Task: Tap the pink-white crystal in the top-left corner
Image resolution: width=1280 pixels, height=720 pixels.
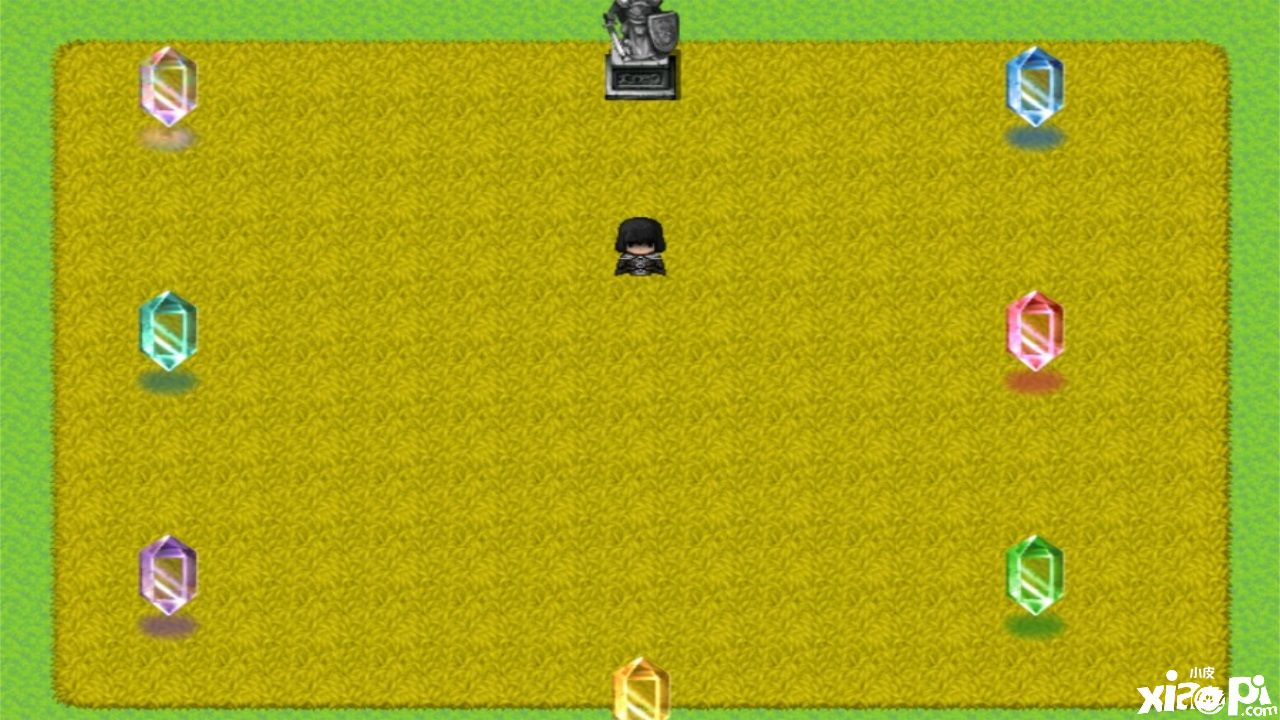Action: [168, 86]
